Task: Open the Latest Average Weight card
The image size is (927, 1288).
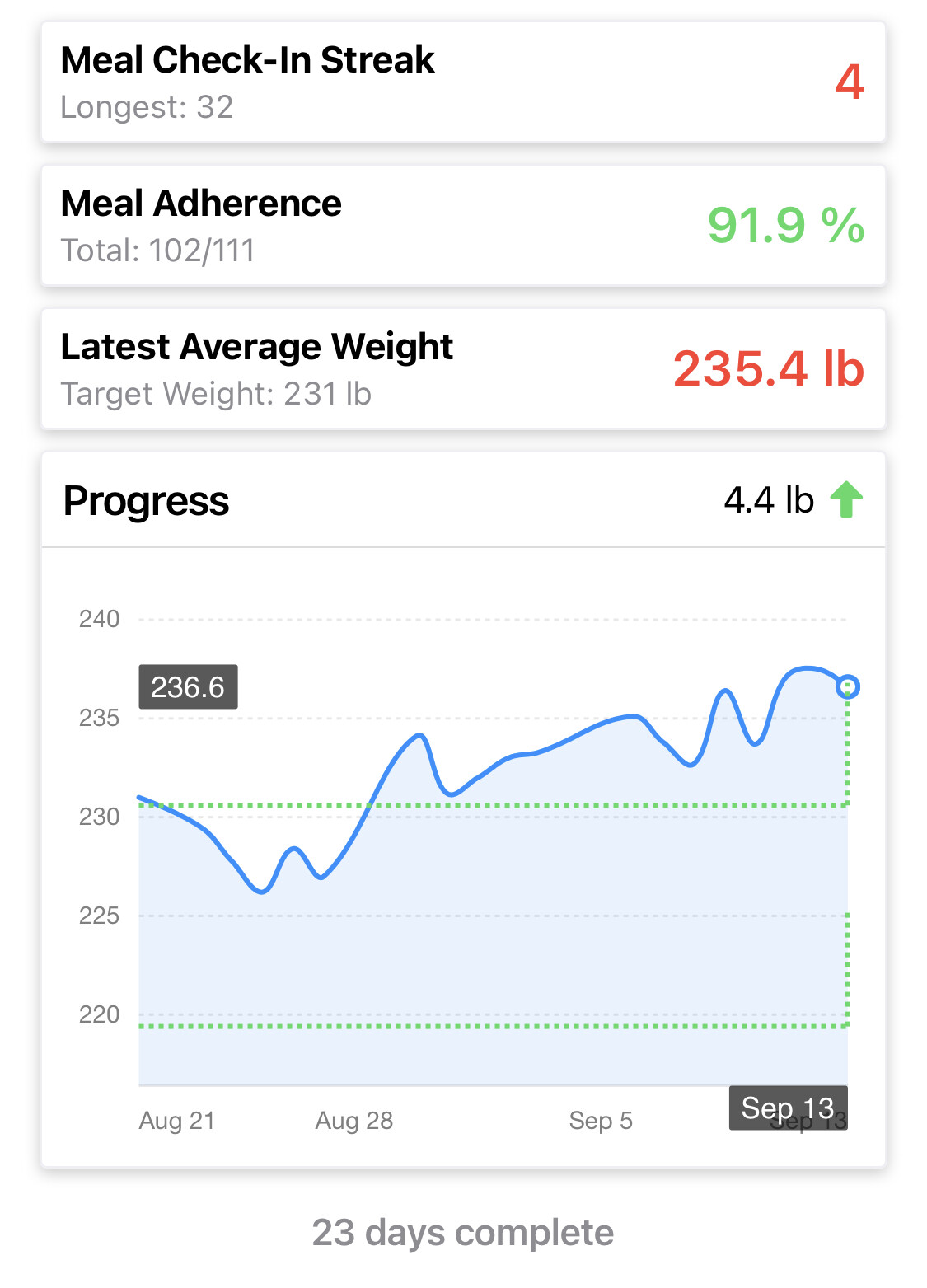Action: (463, 369)
